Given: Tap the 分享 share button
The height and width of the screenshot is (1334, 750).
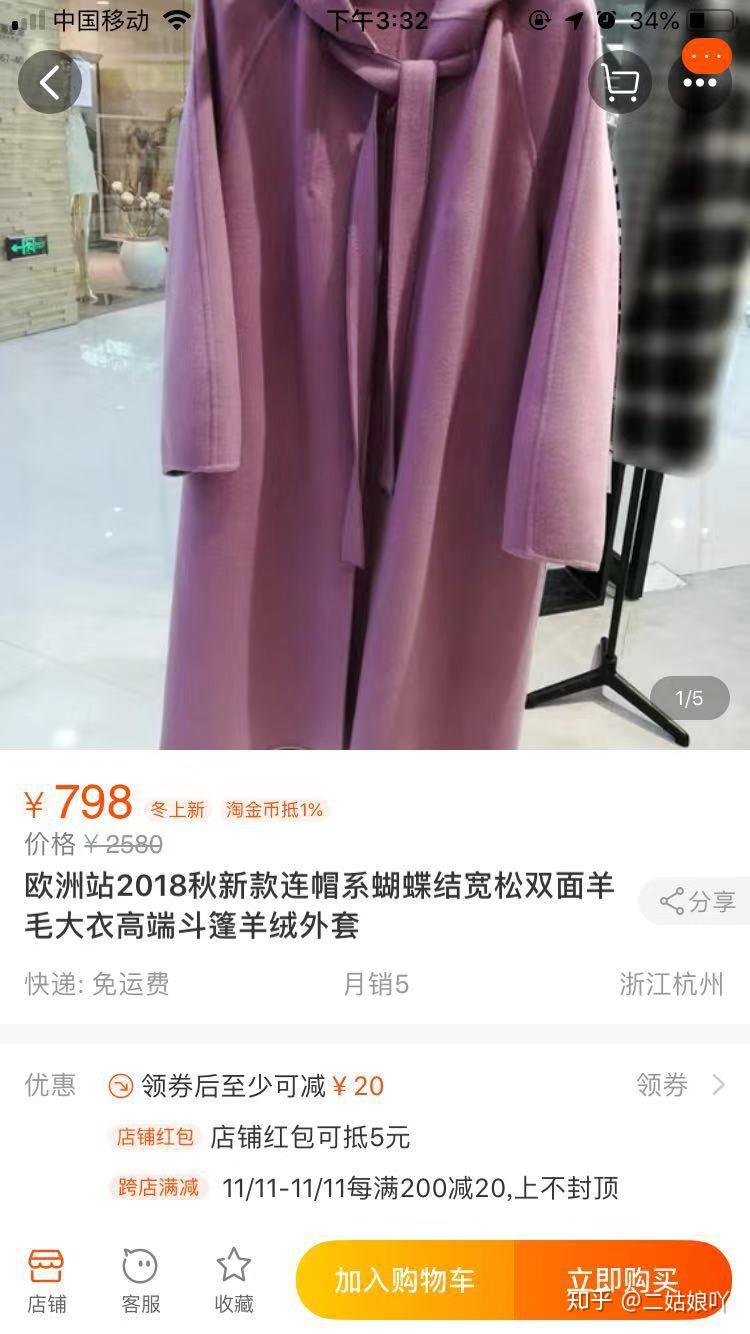Looking at the screenshot, I should click(696, 901).
